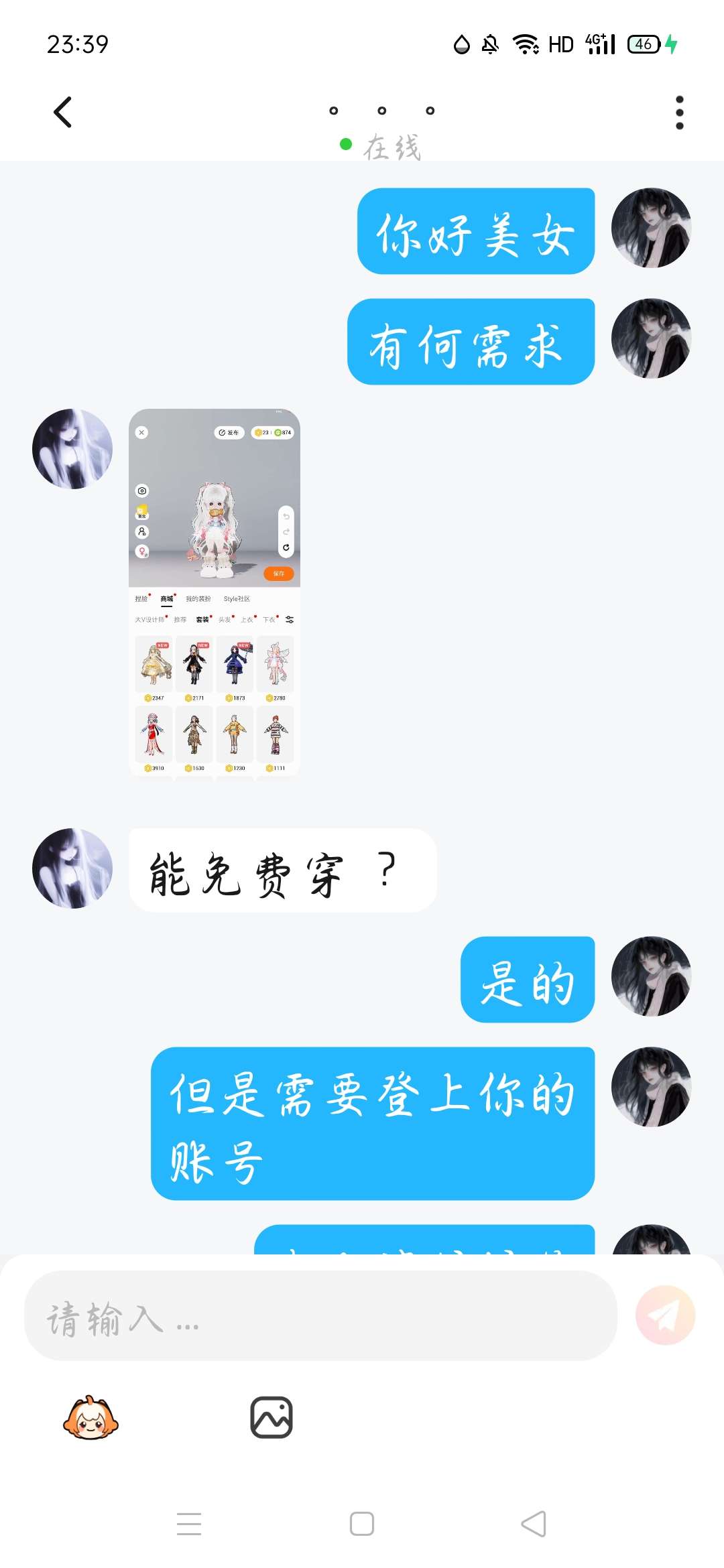Go to the system home screen
The height and width of the screenshot is (1568, 724).
[x=362, y=1524]
